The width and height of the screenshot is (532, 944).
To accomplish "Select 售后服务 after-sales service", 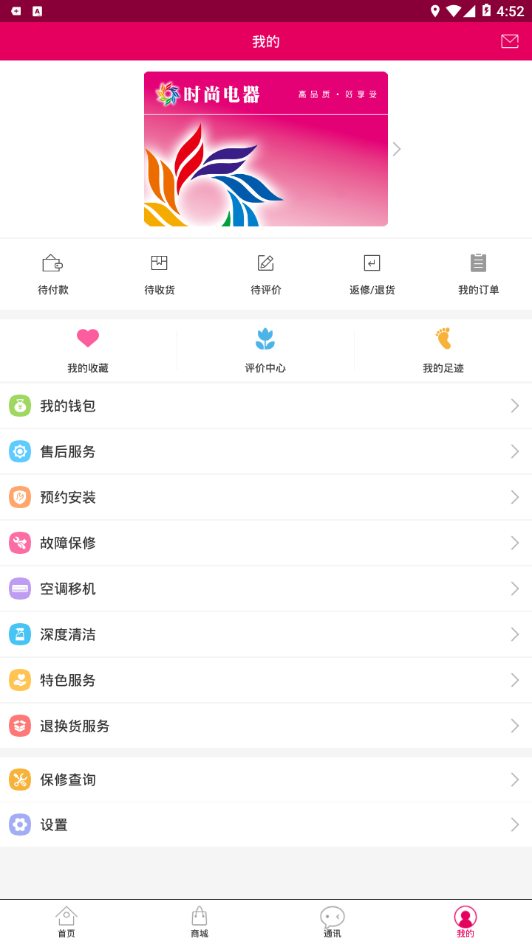I will (x=266, y=452).
